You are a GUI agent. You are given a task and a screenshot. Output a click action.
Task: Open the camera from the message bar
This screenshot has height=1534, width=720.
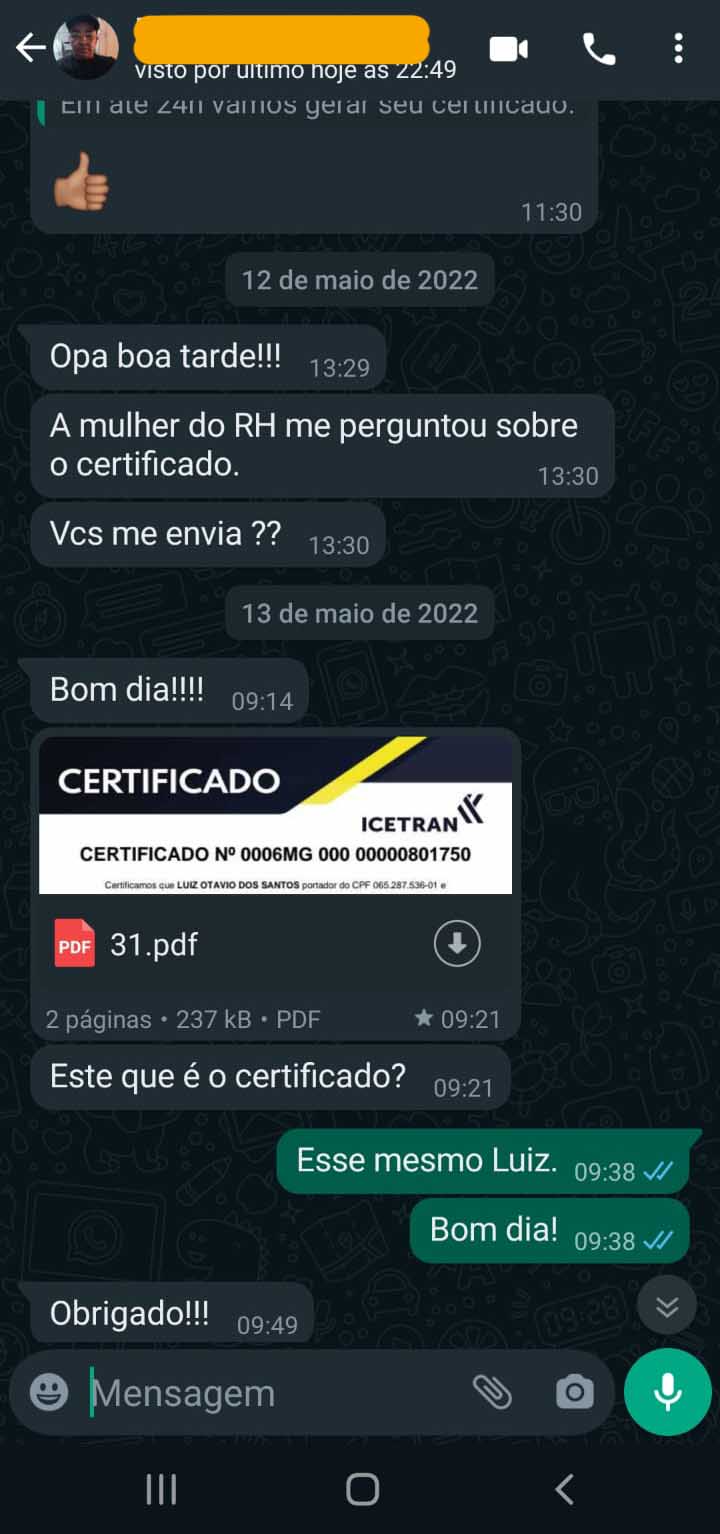574,1392
